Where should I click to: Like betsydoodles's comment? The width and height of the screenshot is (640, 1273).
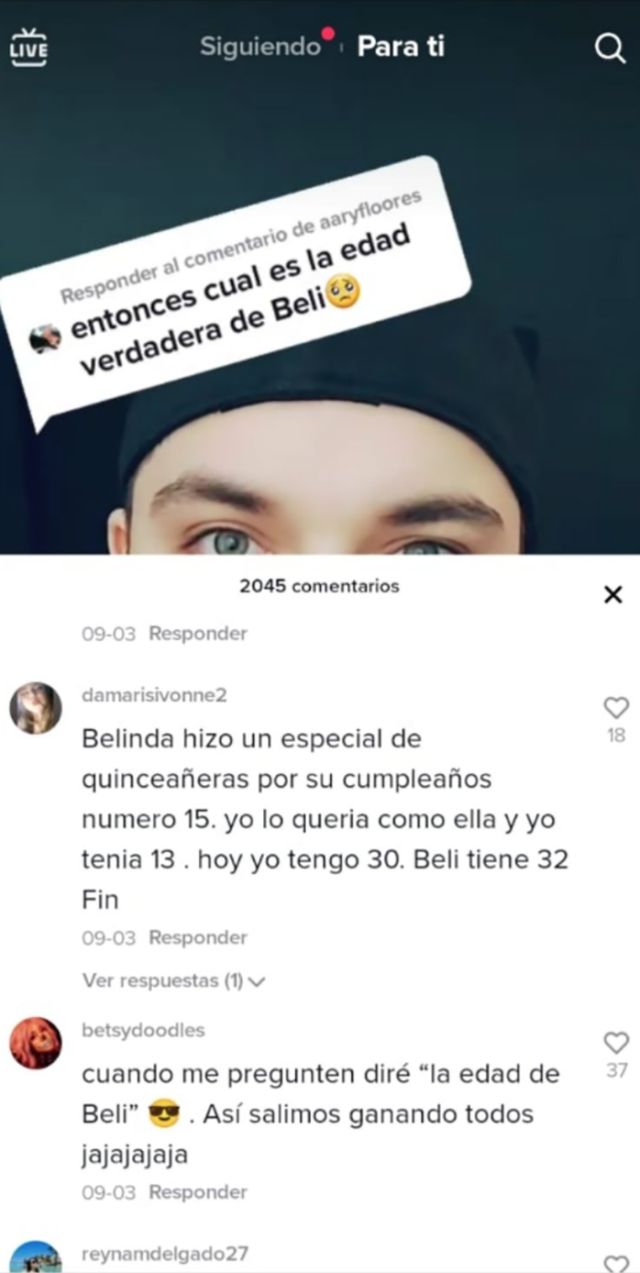(x=616, y=1043)
